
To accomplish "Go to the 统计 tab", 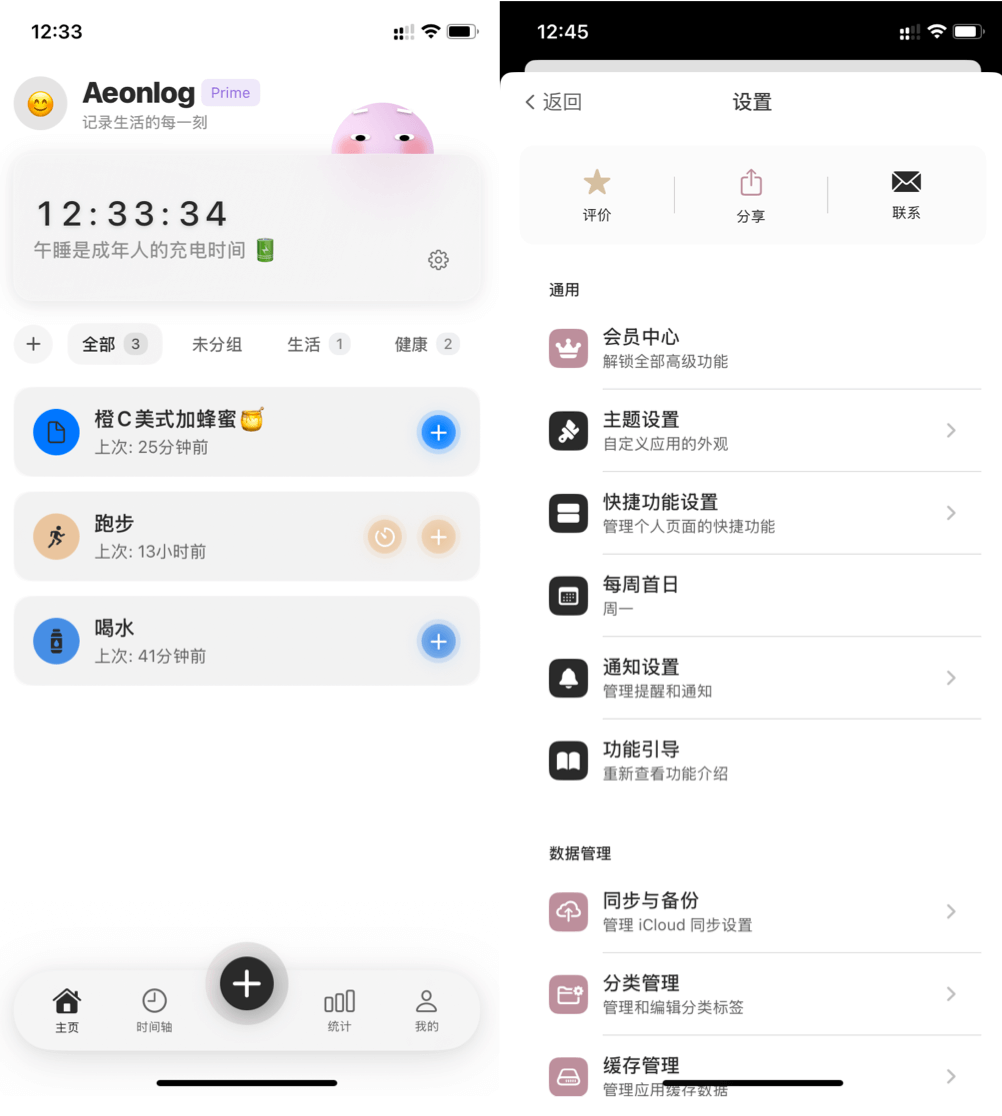I will [x=339, y=1008].
